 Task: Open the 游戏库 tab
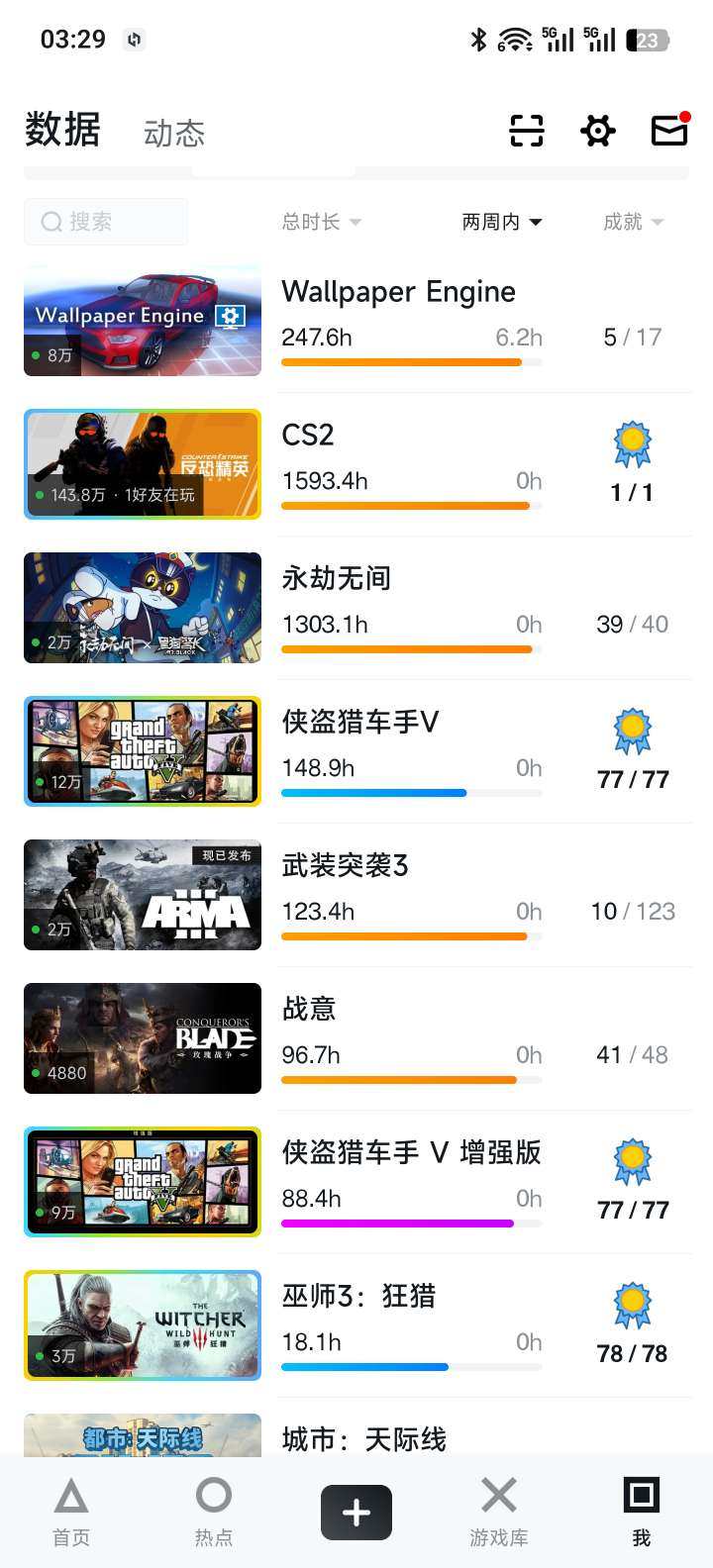pyautogui.click(x=499, y=1512)
